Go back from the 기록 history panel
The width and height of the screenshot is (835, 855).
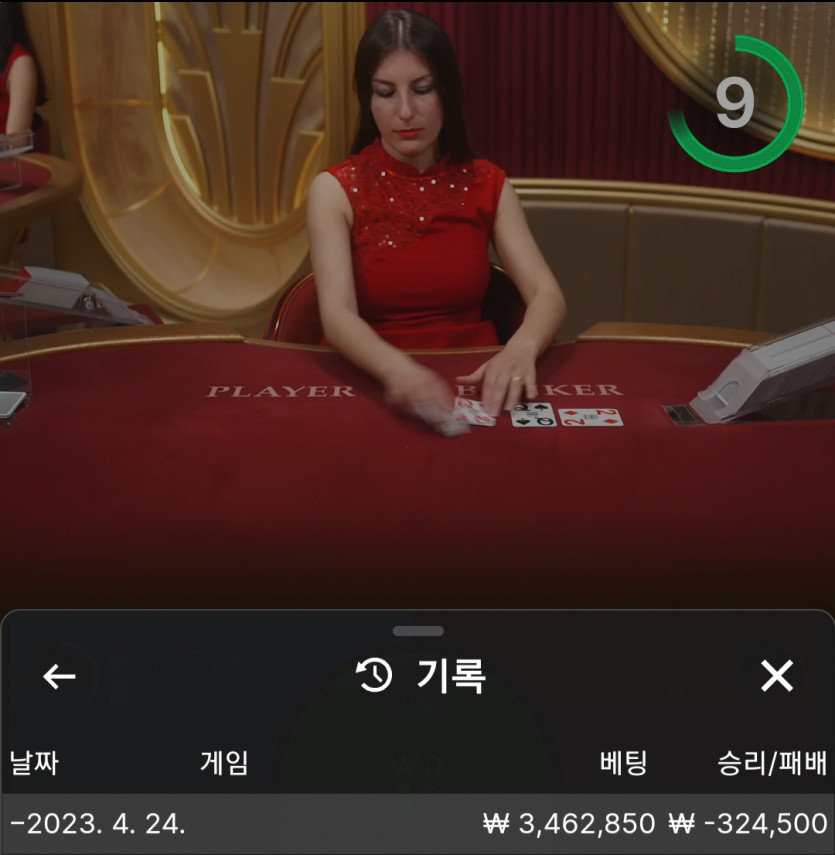59,677
